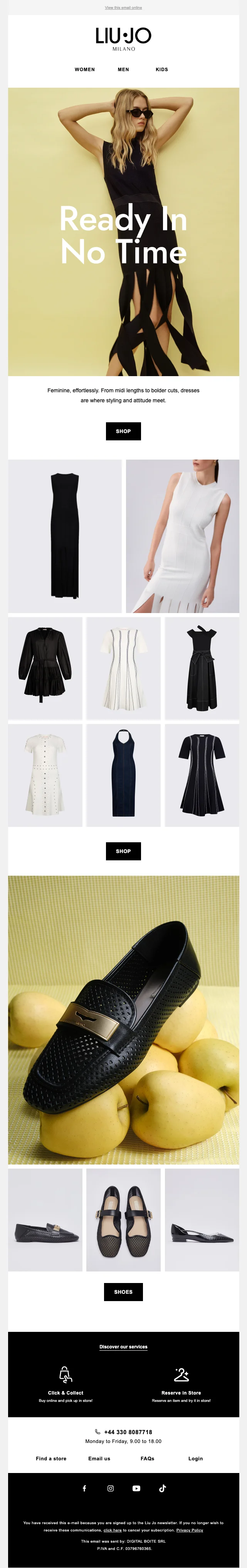Open the Instagram icon

click(x=110, y=1488)
